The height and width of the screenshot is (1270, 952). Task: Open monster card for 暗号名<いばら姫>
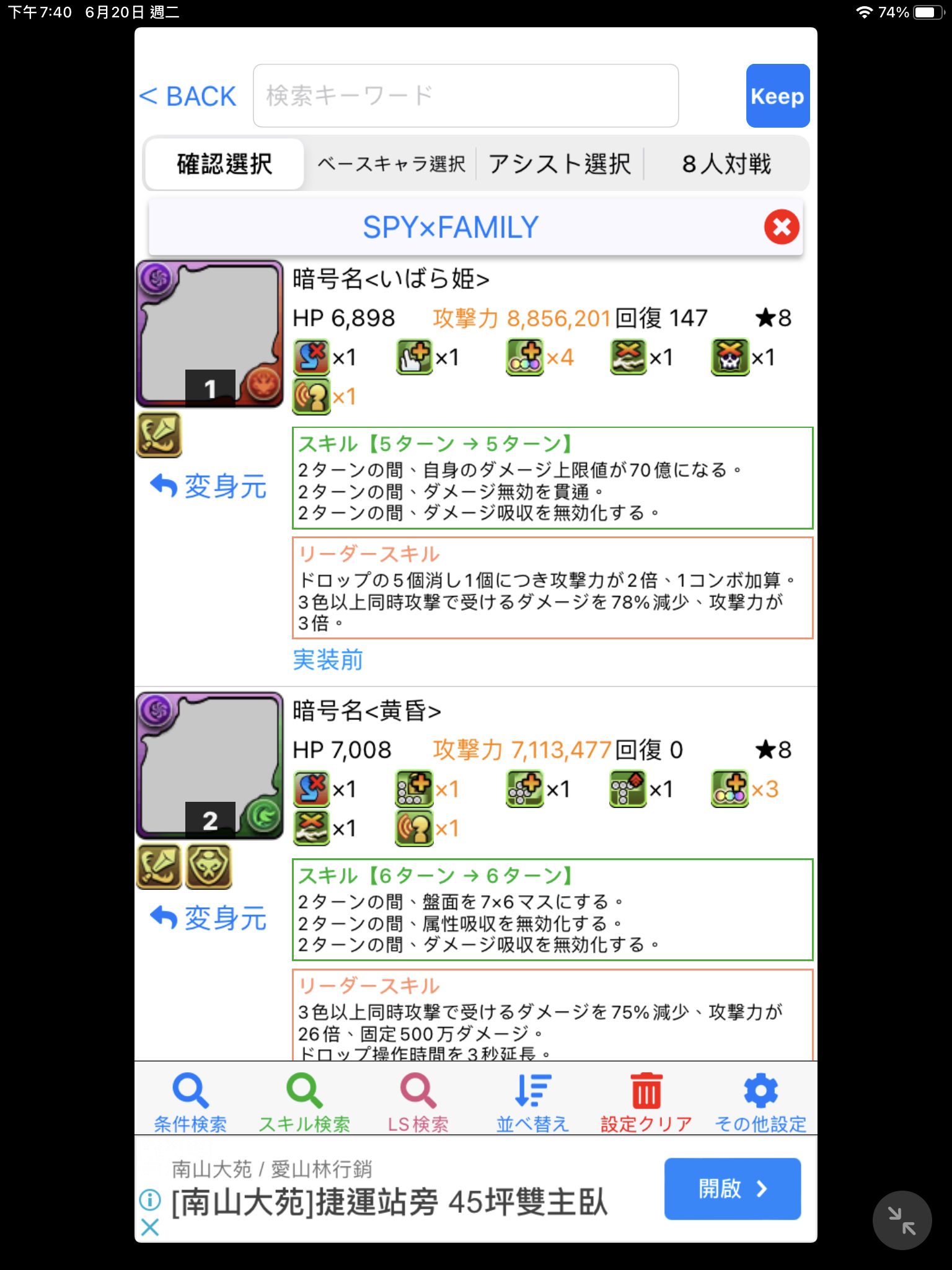coord(209,334)
